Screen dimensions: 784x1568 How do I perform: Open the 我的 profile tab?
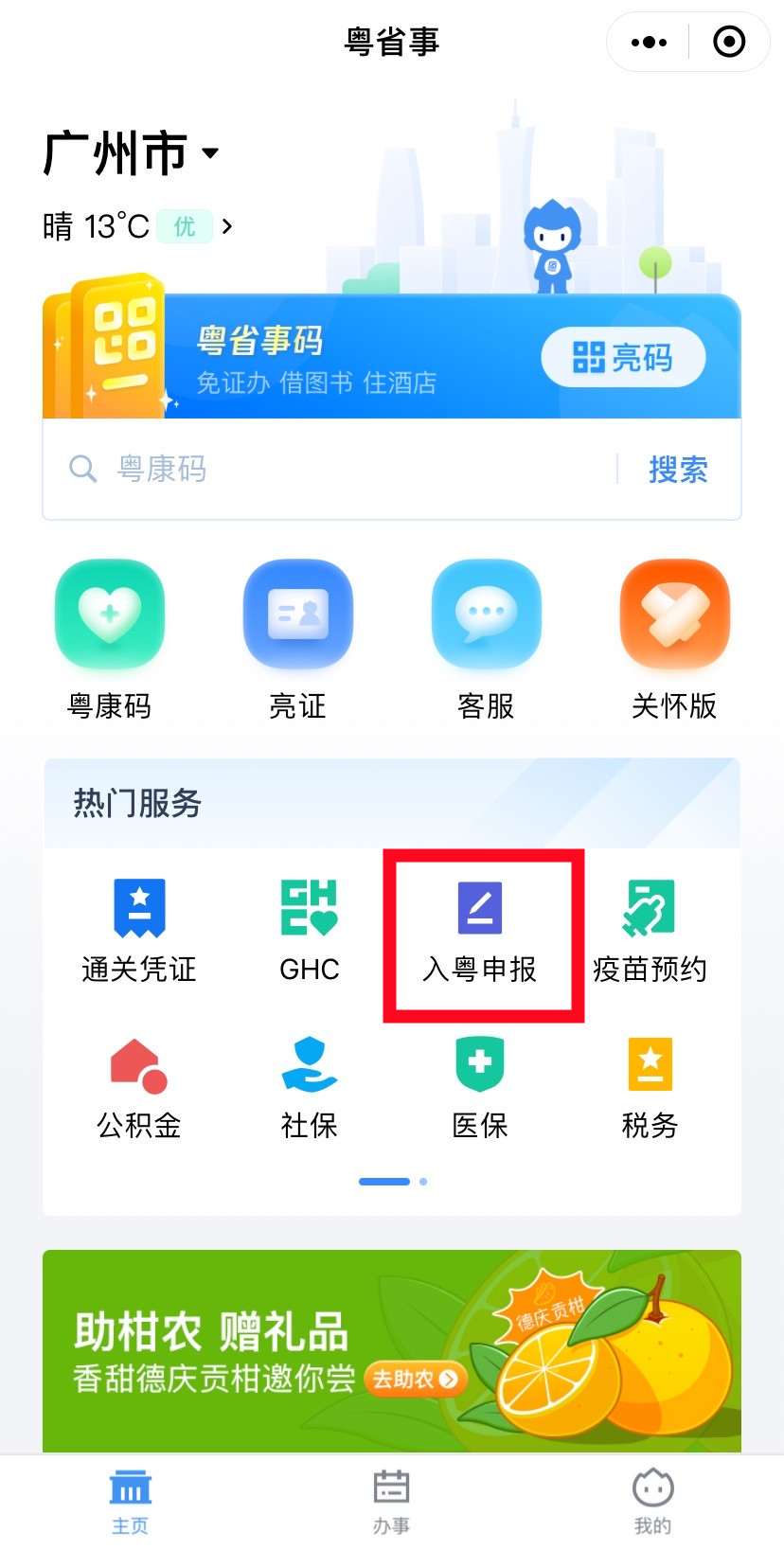point(651,1506)
